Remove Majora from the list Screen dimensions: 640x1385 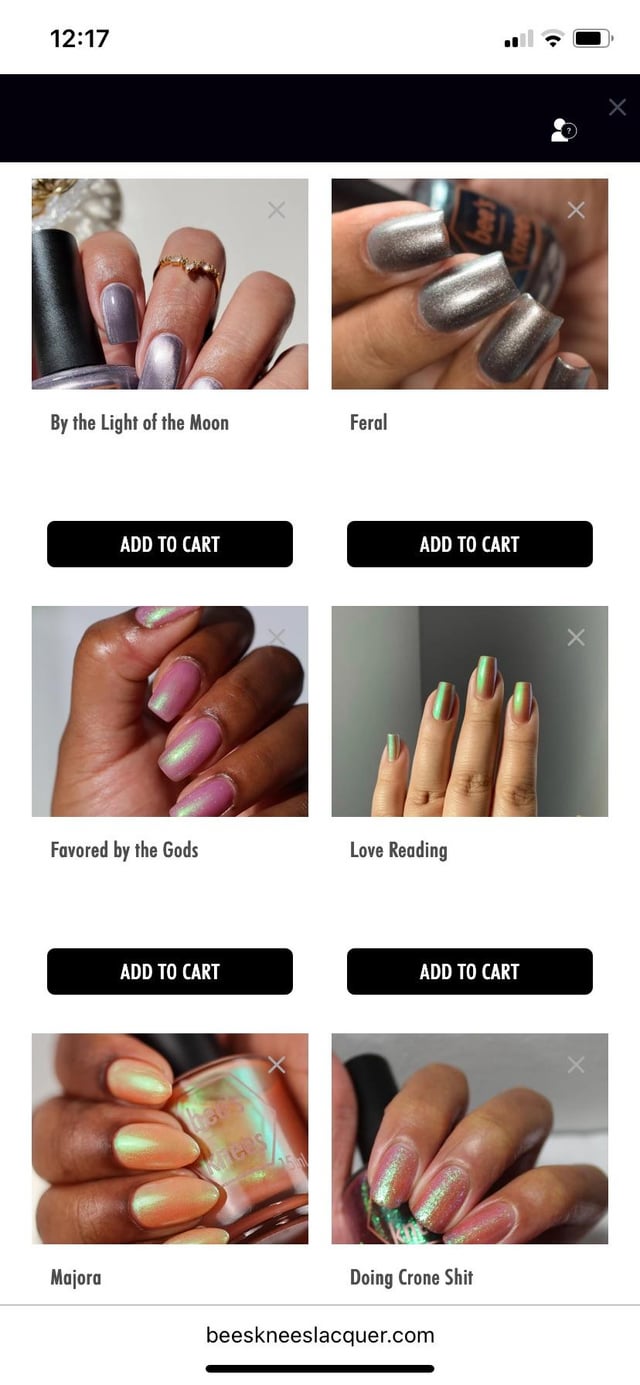[277, 1065]
